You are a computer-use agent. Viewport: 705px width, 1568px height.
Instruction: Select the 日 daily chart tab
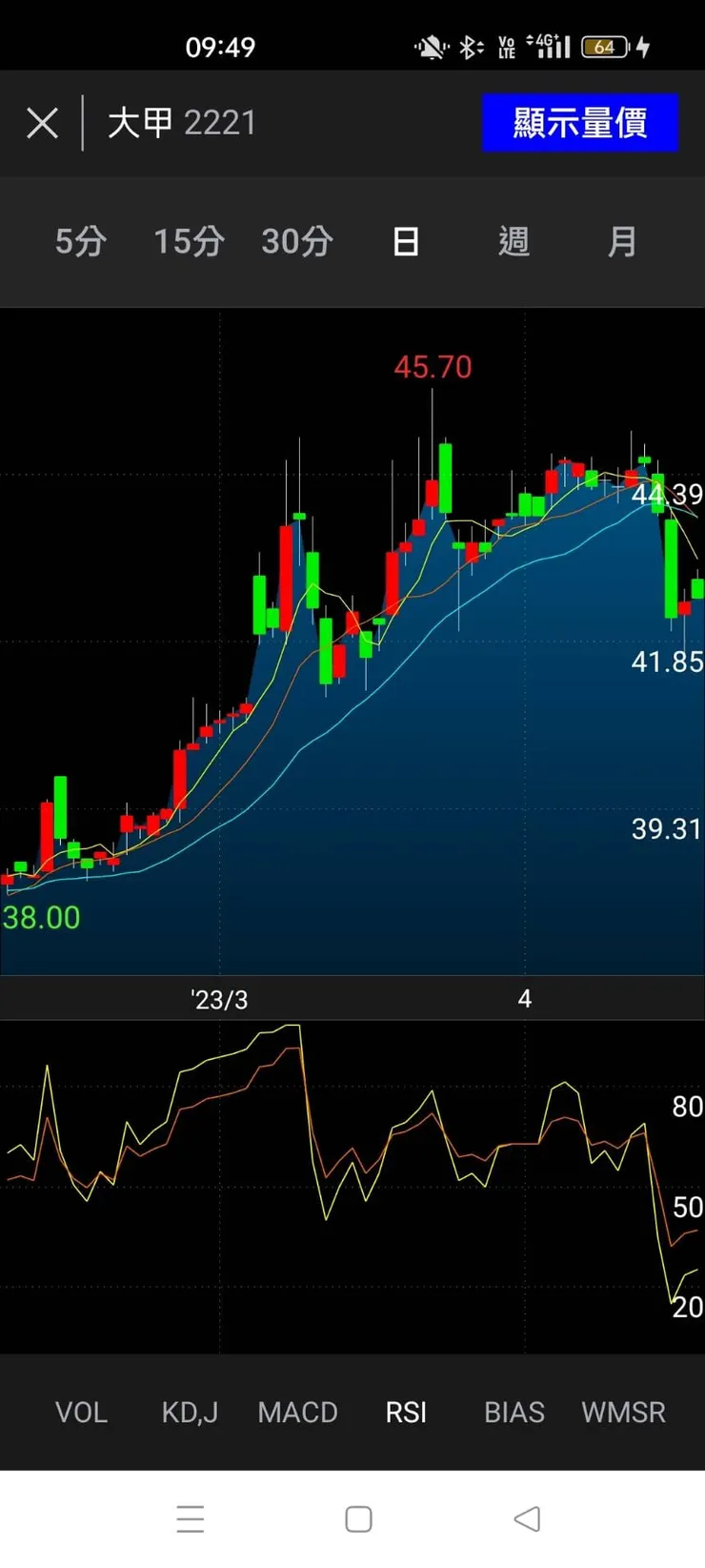(x=406, y=242)
